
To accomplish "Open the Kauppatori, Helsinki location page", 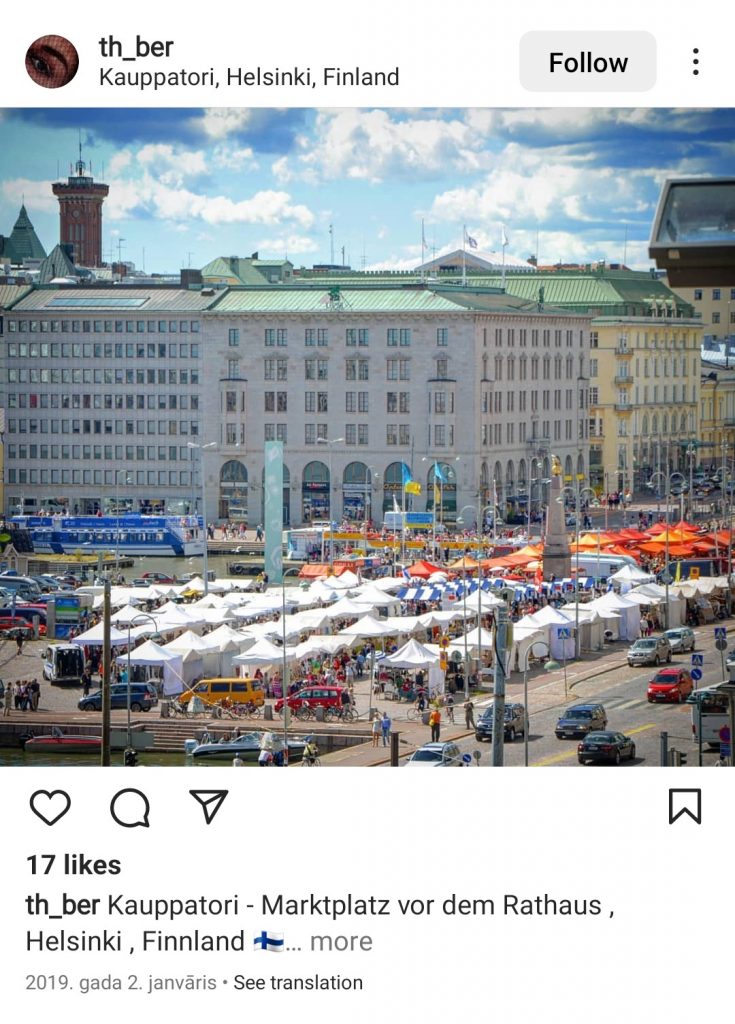I will pos(249,77).
